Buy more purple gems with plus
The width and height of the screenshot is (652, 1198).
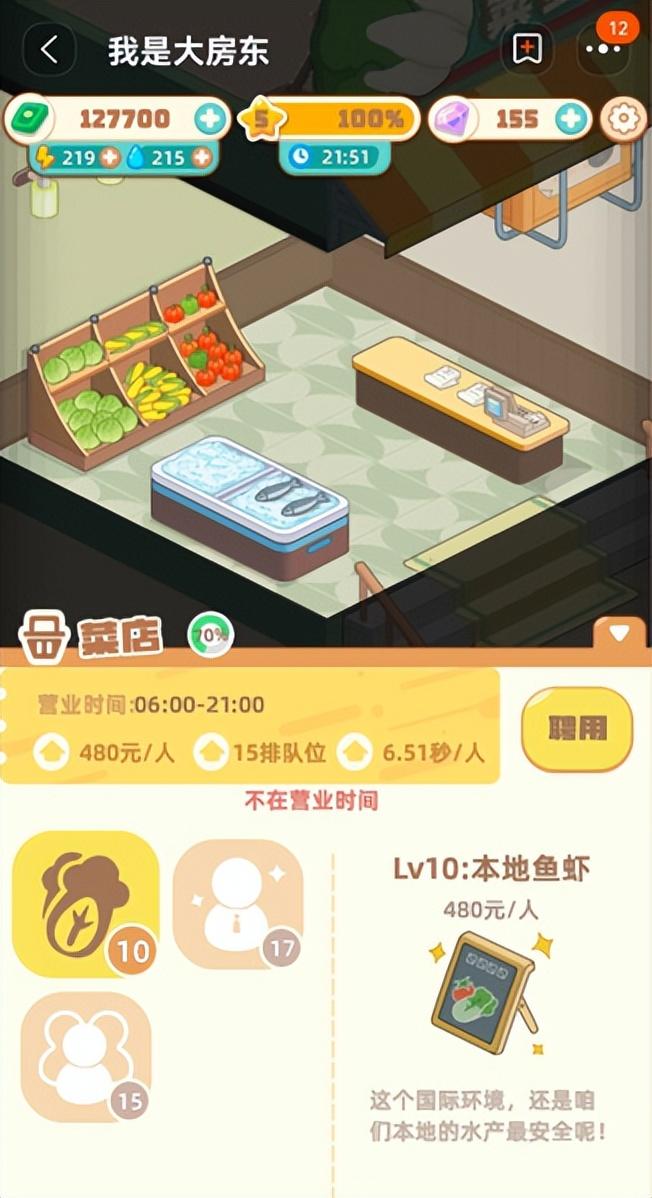(x=571, y=119)
